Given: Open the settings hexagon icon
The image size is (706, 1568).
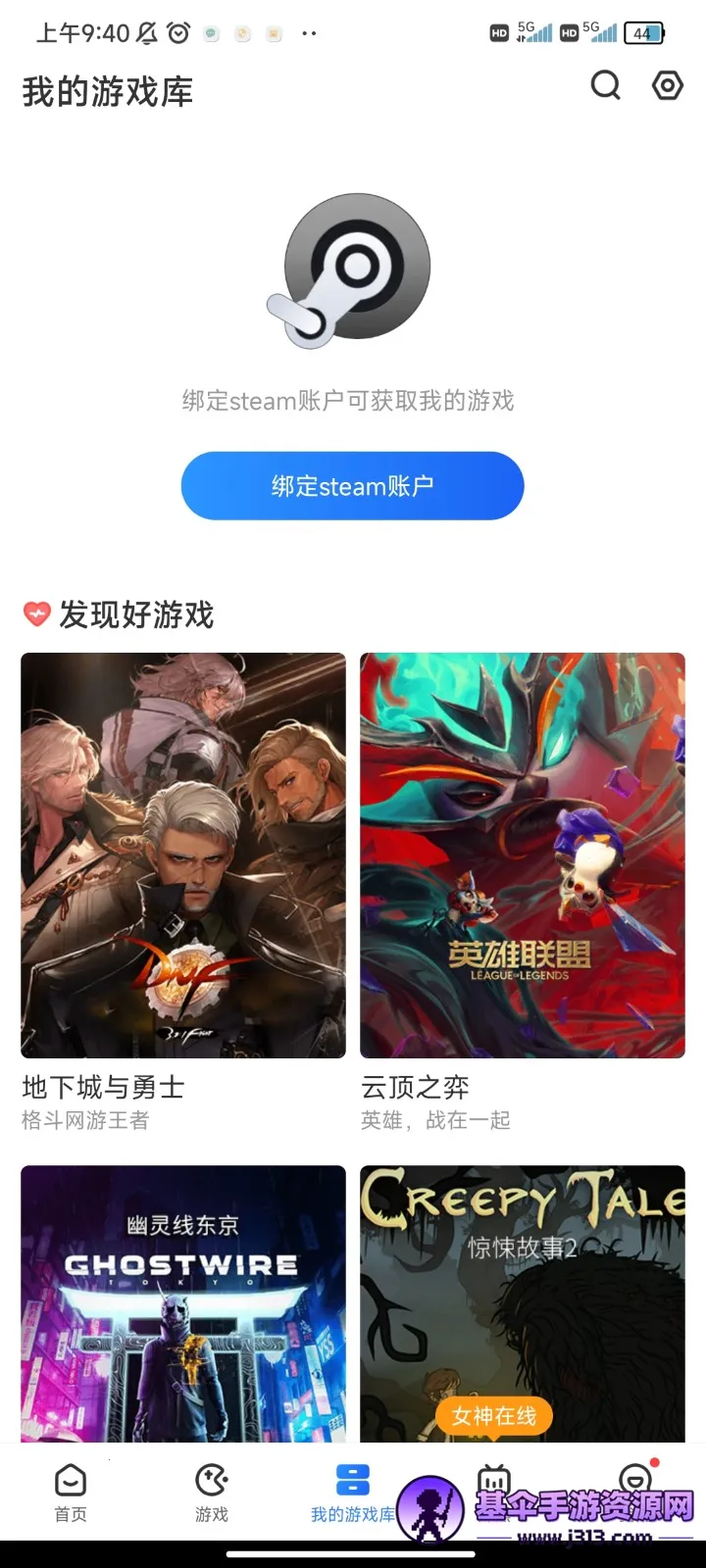Looking at the screenshot, I should [668, 86].
